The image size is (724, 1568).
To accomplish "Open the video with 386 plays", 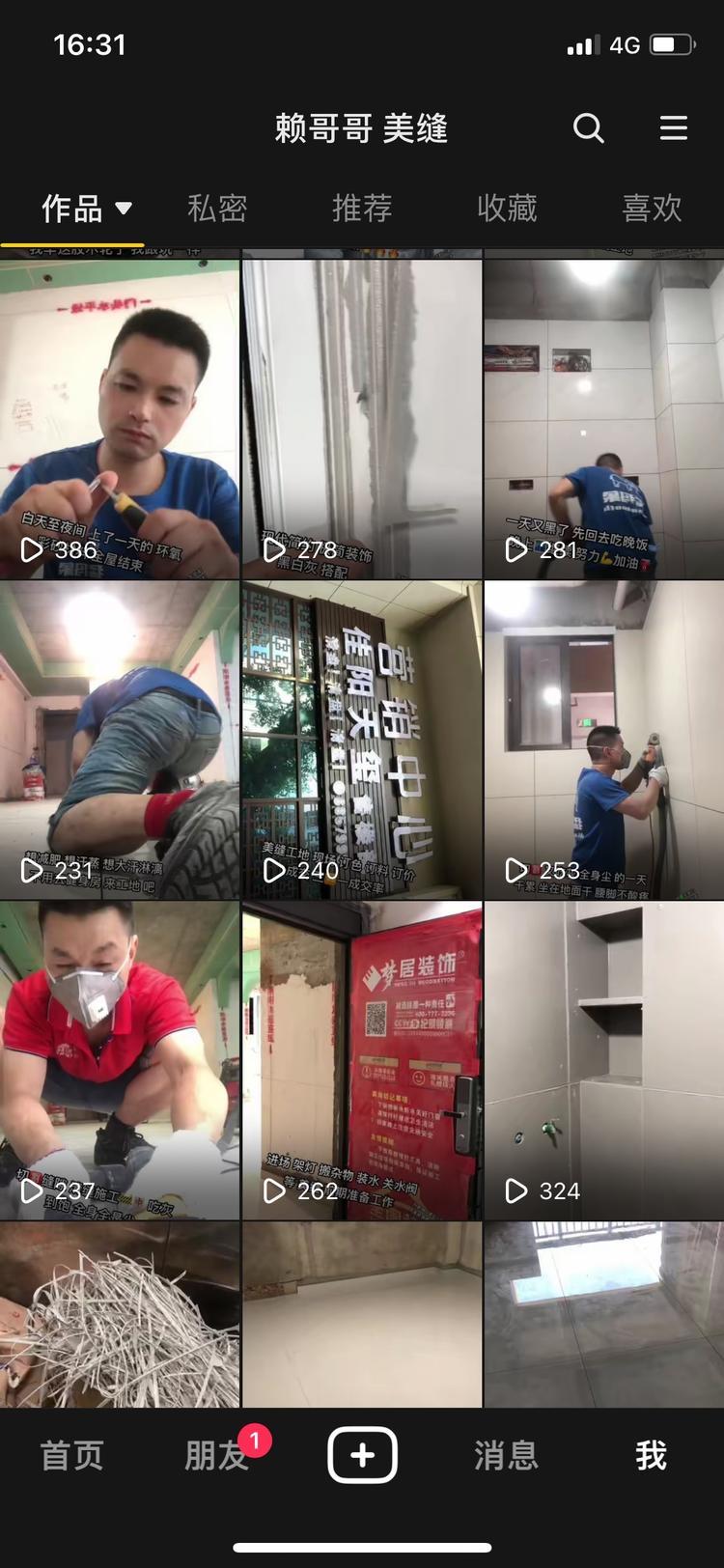I will tap(120, 419).
